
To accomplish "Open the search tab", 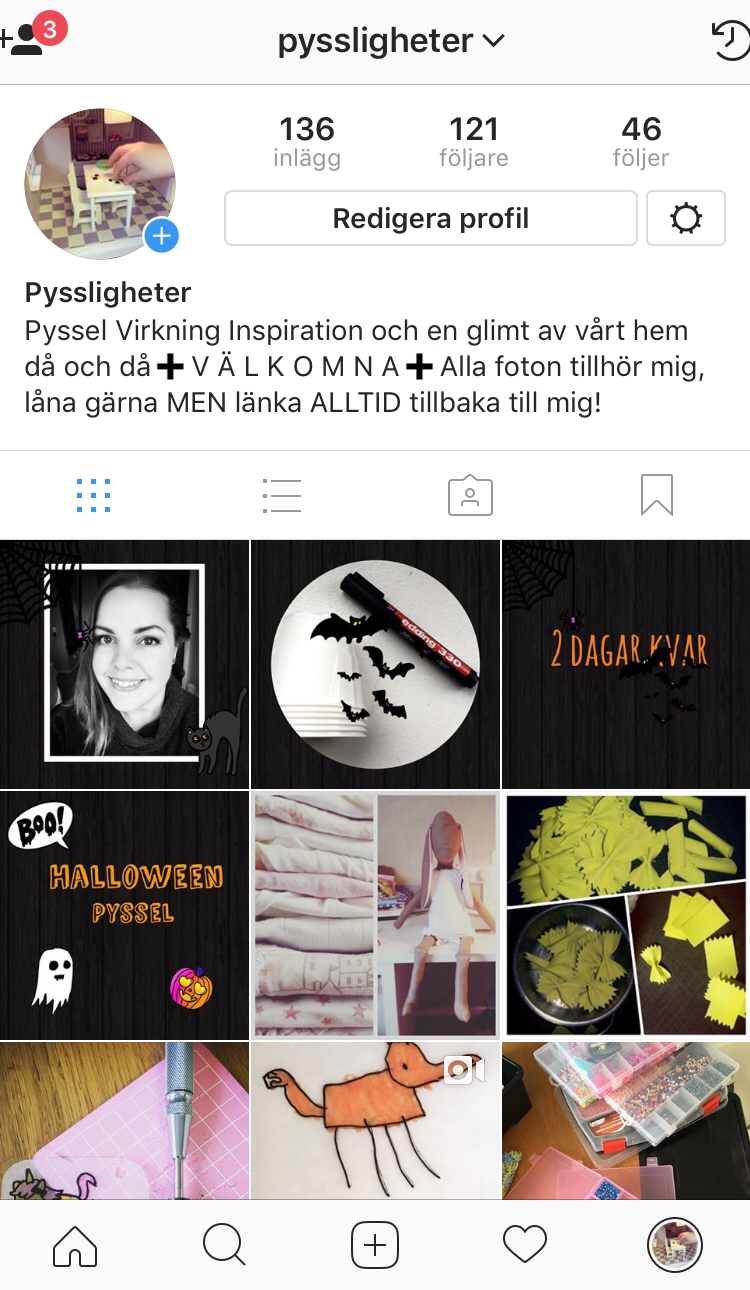I will click(224, 1246).
